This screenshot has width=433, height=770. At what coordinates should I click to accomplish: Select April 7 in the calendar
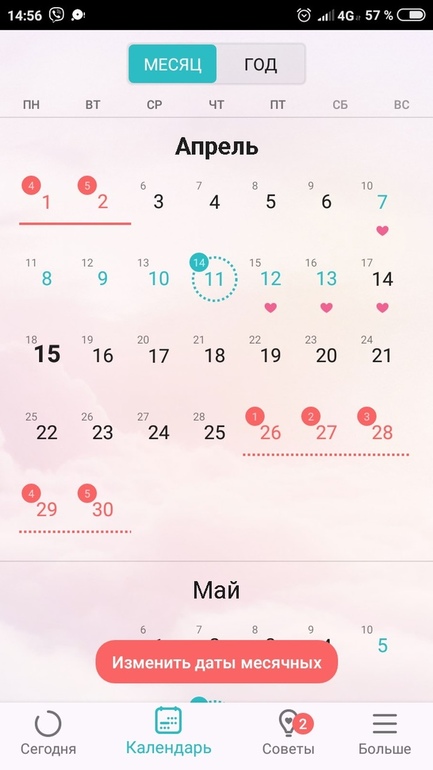[382, 202]
